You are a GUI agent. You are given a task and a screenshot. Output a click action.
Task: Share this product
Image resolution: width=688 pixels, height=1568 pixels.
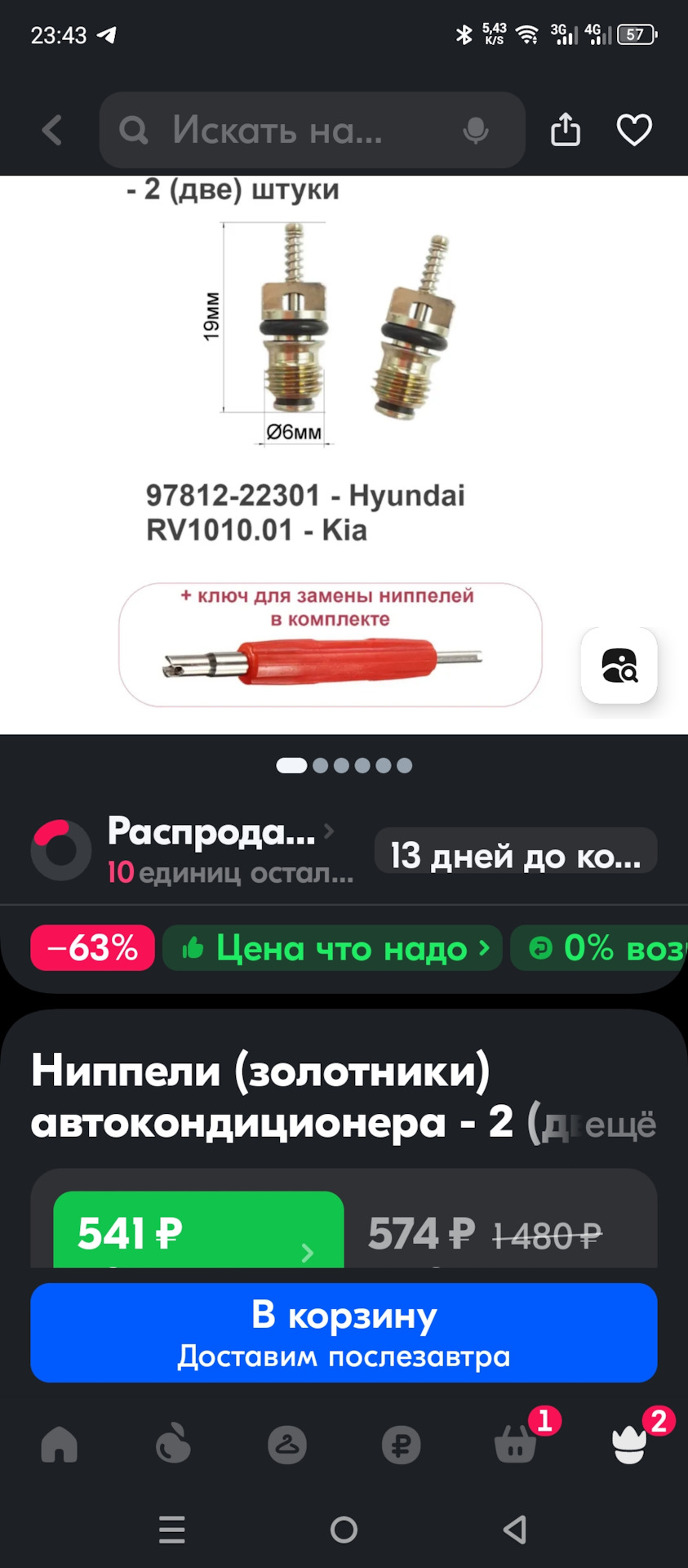(565, 130)
